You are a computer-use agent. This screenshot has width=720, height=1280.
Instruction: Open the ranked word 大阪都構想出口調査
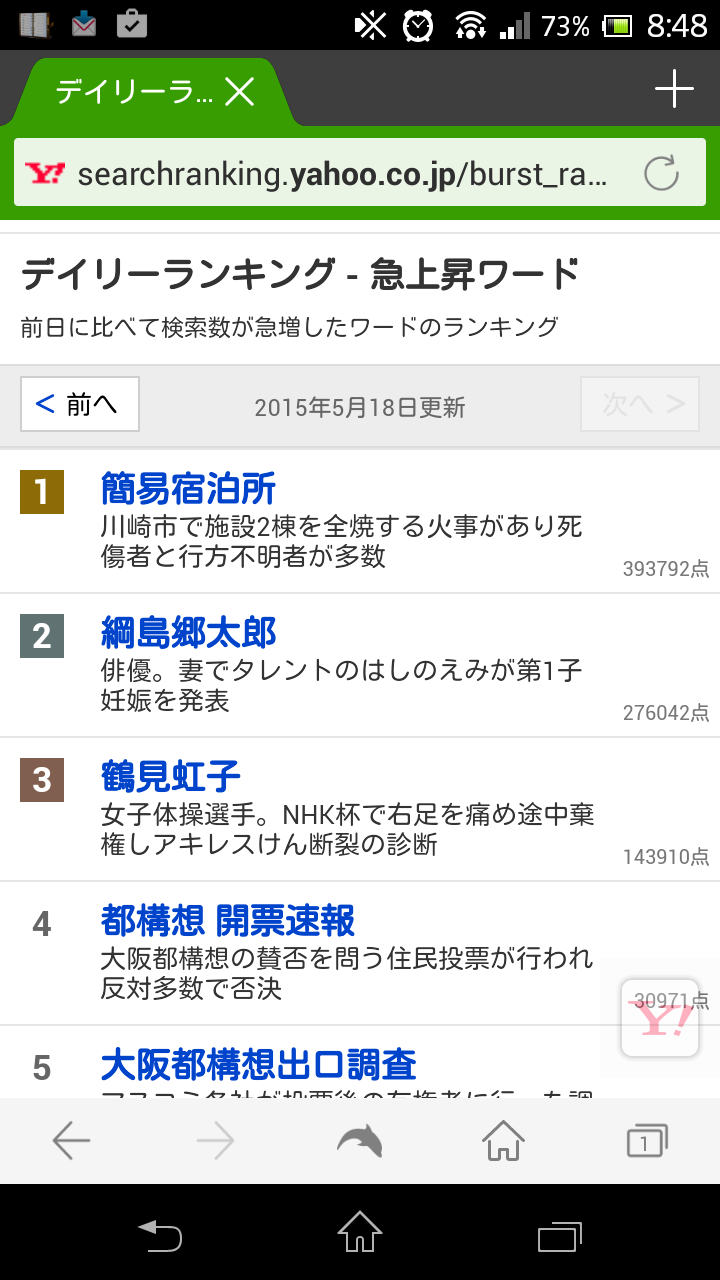point(259,1065)
